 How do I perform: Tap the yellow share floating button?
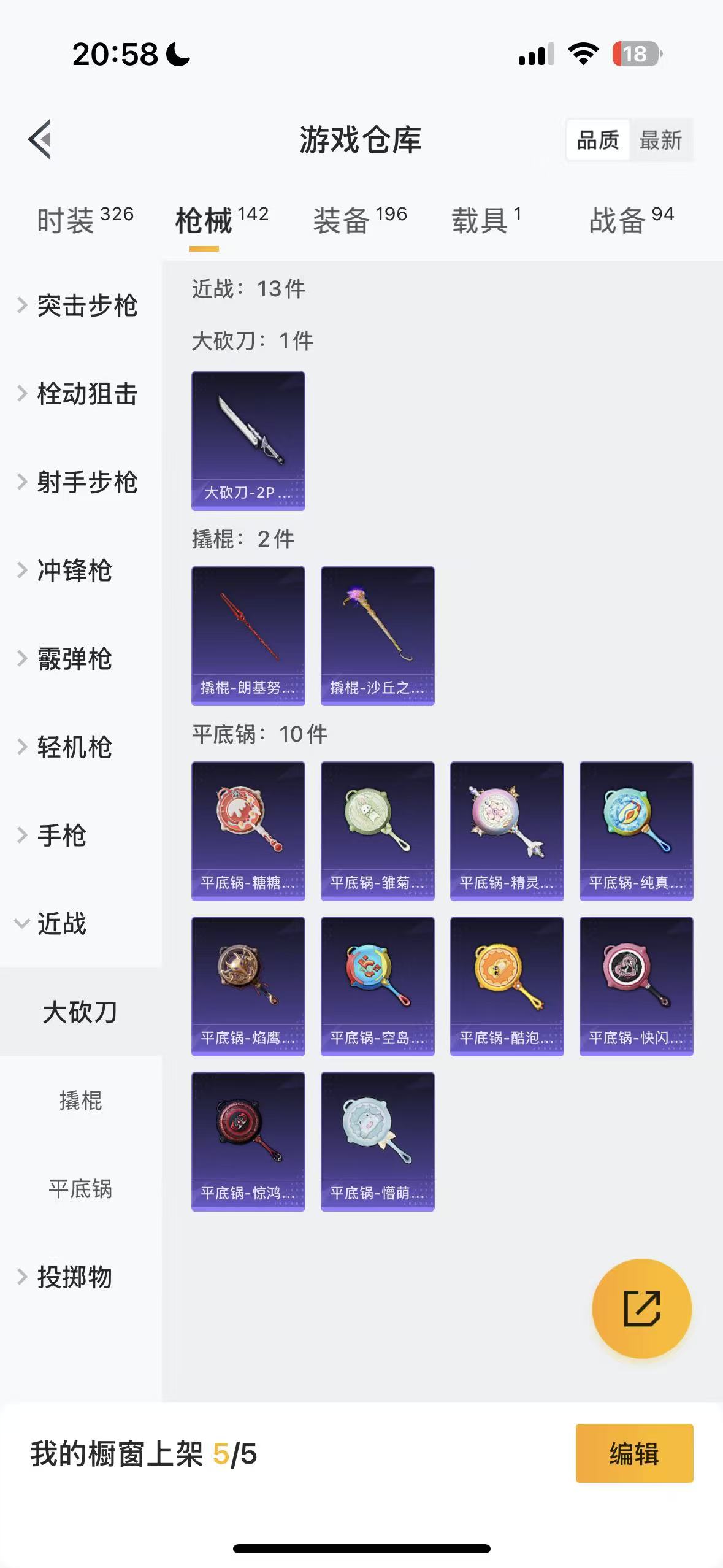[x=641, y=1309]
